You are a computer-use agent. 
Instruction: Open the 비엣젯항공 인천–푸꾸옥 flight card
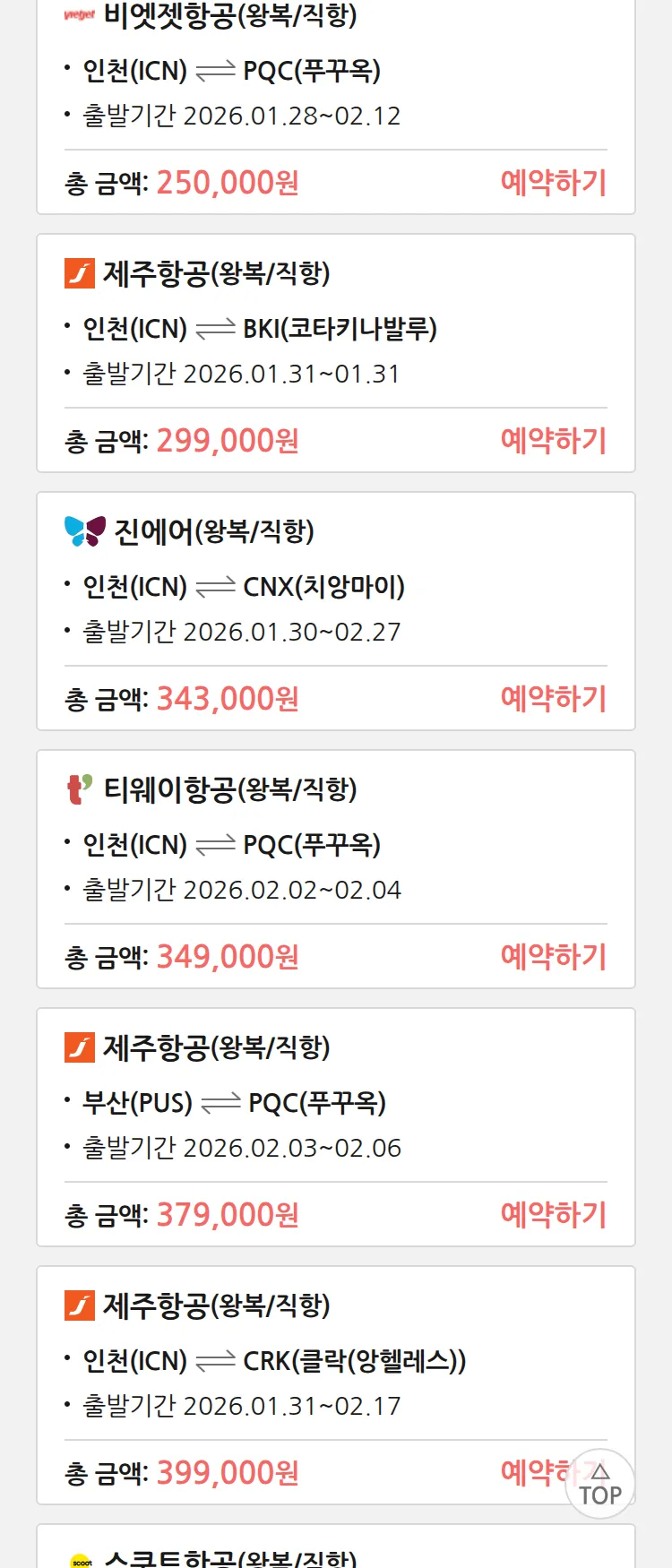335,90
